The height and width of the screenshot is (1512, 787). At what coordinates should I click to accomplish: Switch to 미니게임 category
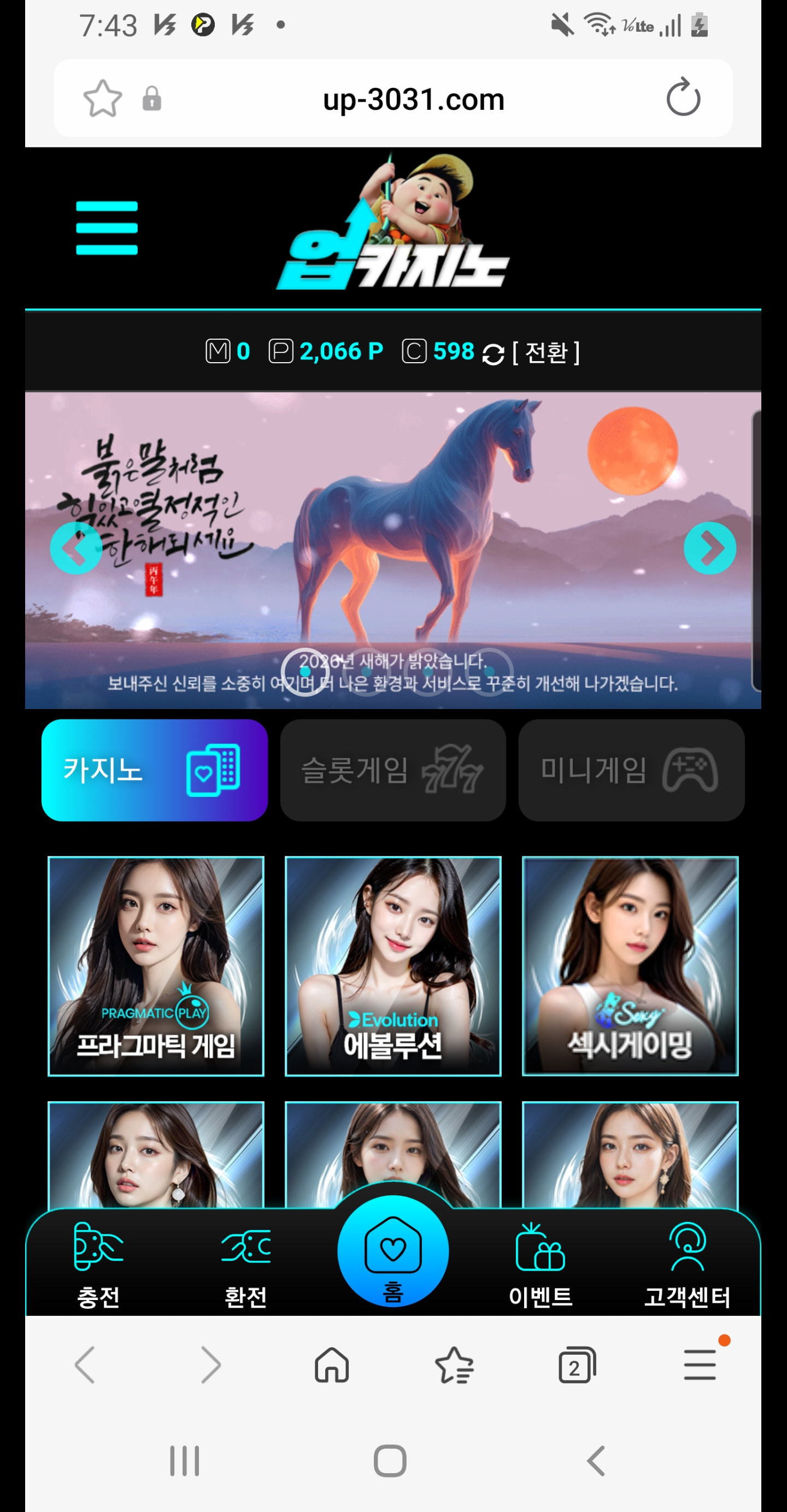pos(631,770)
